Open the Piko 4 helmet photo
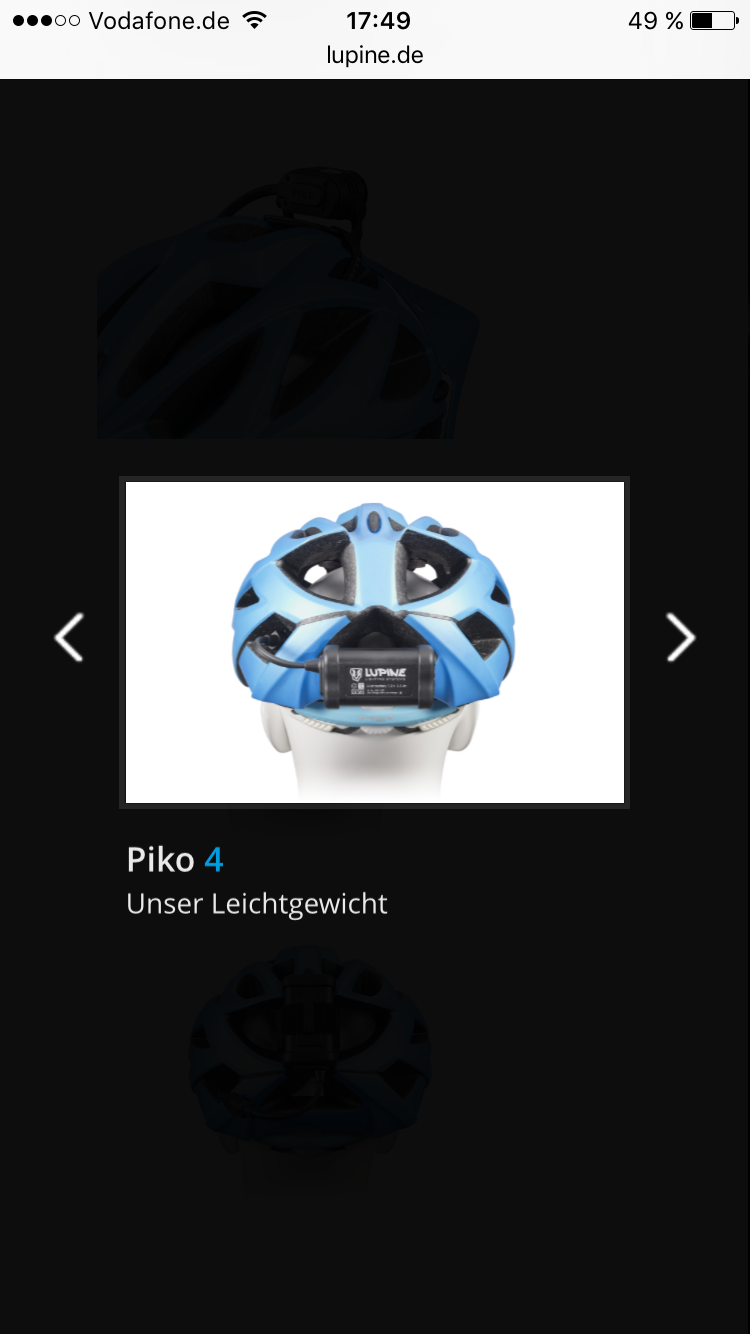This screenshot has width=750, height=1334. (375, 642)
